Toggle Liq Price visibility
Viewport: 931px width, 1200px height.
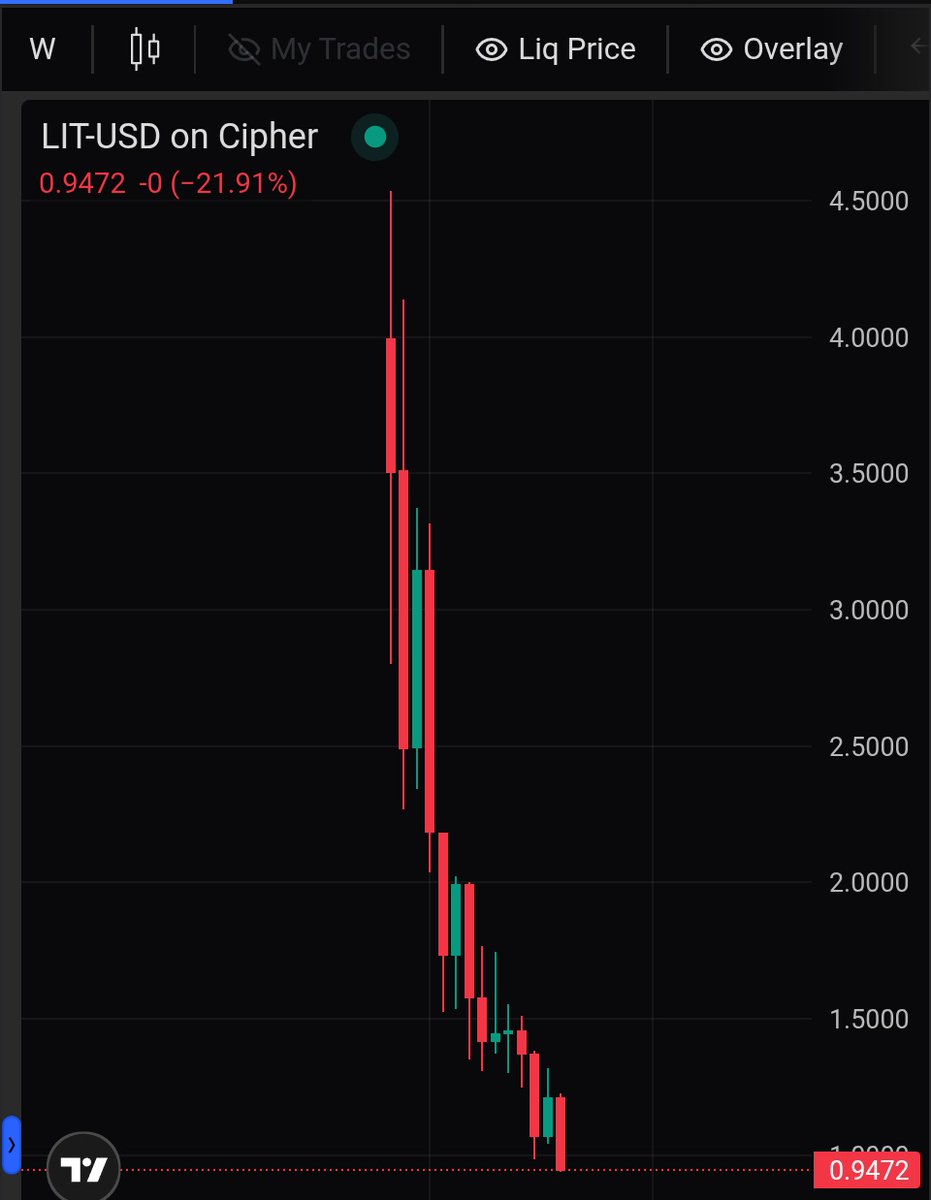coord(555,49)
